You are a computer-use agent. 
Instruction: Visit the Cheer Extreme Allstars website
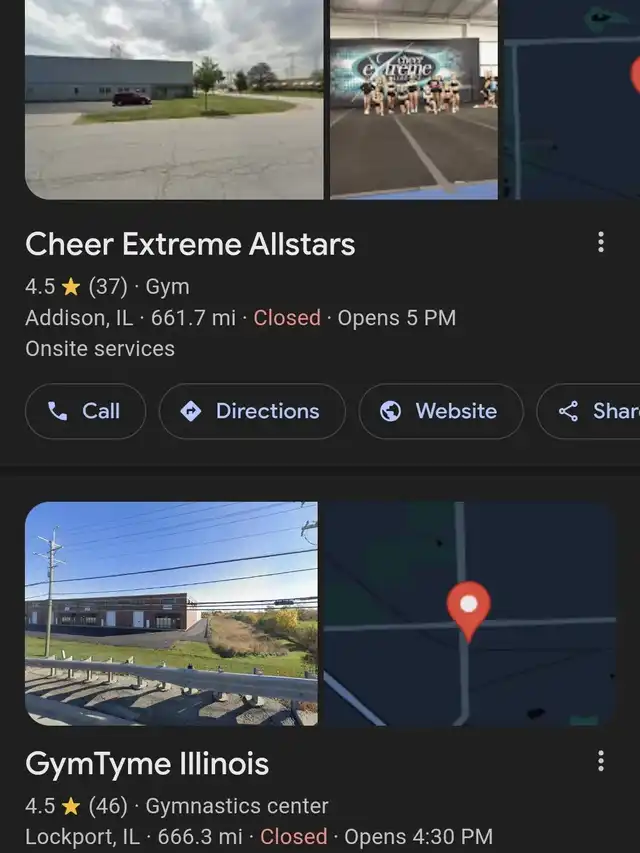440,411
